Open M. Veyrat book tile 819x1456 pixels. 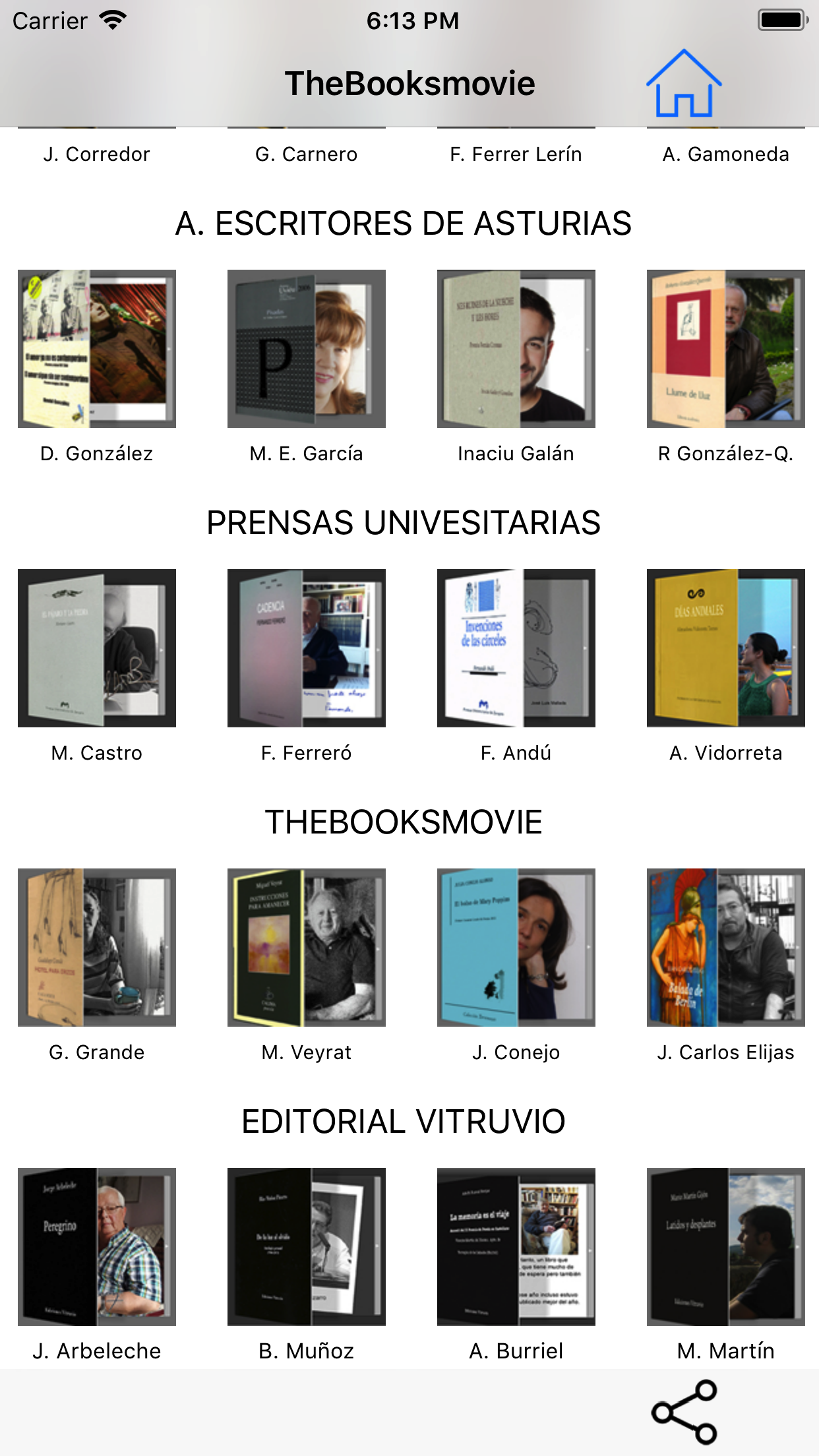[x=307, y=948]
